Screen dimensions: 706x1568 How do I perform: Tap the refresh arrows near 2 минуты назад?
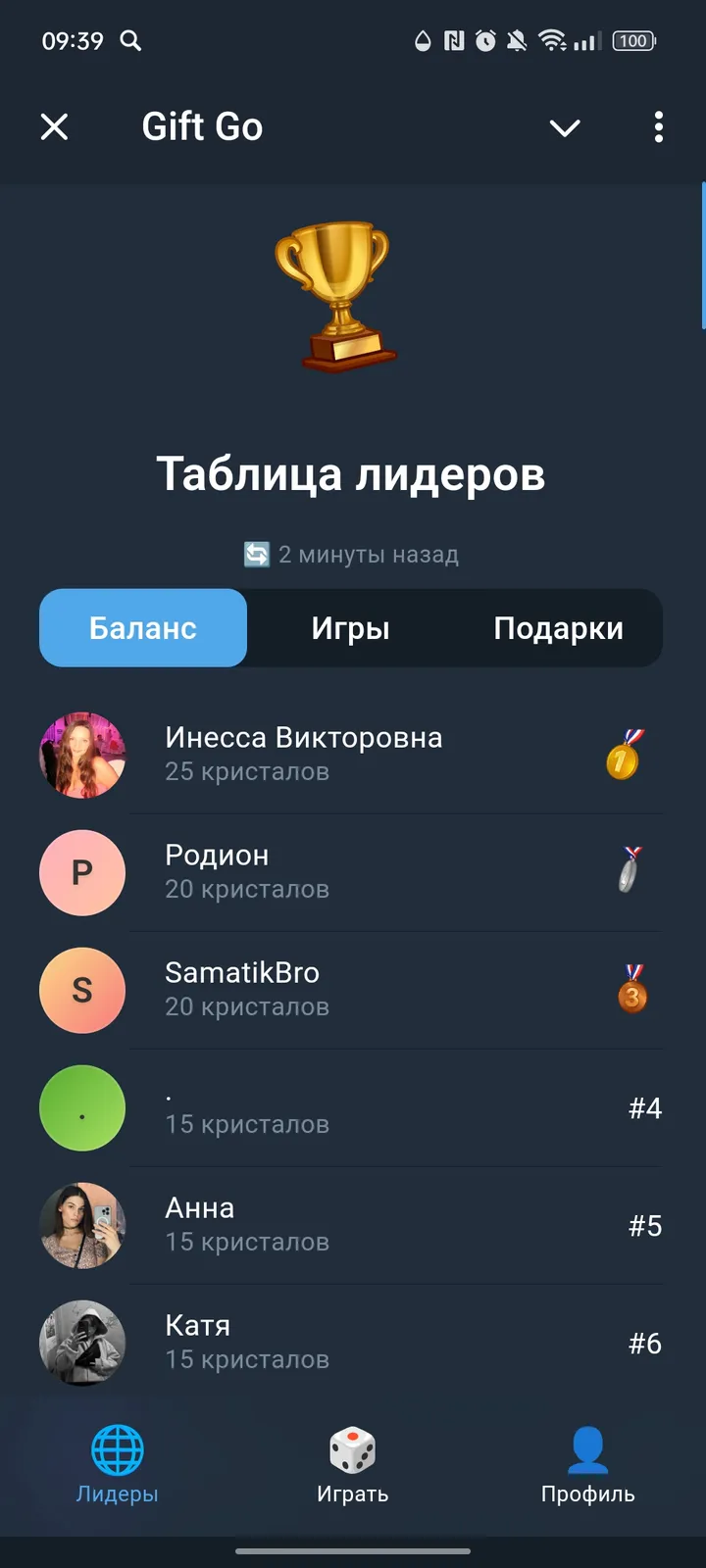click(x=256, y=554)
